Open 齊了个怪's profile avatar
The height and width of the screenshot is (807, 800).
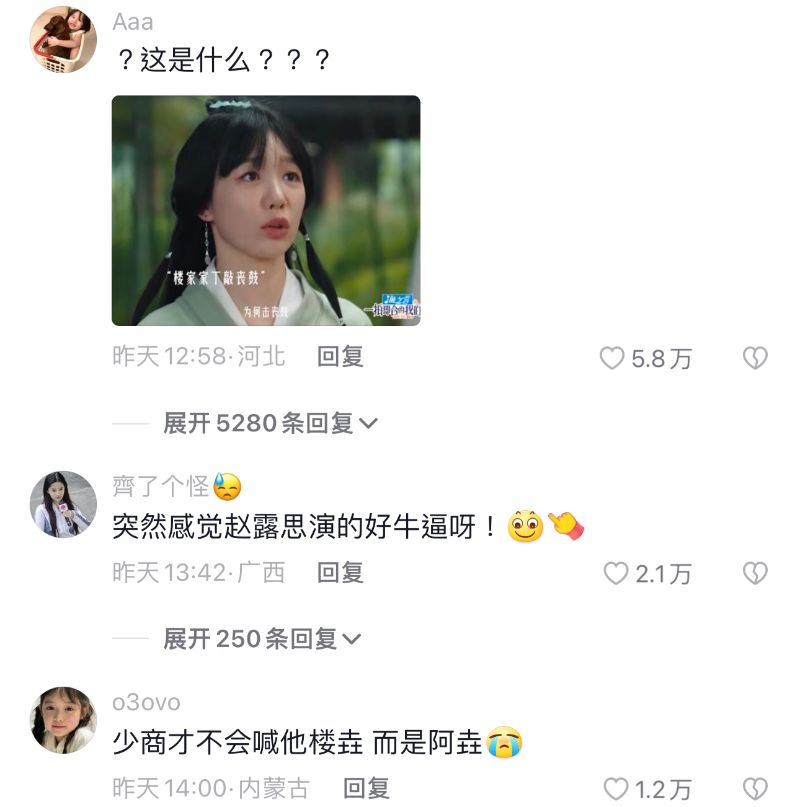coord(64,504)
